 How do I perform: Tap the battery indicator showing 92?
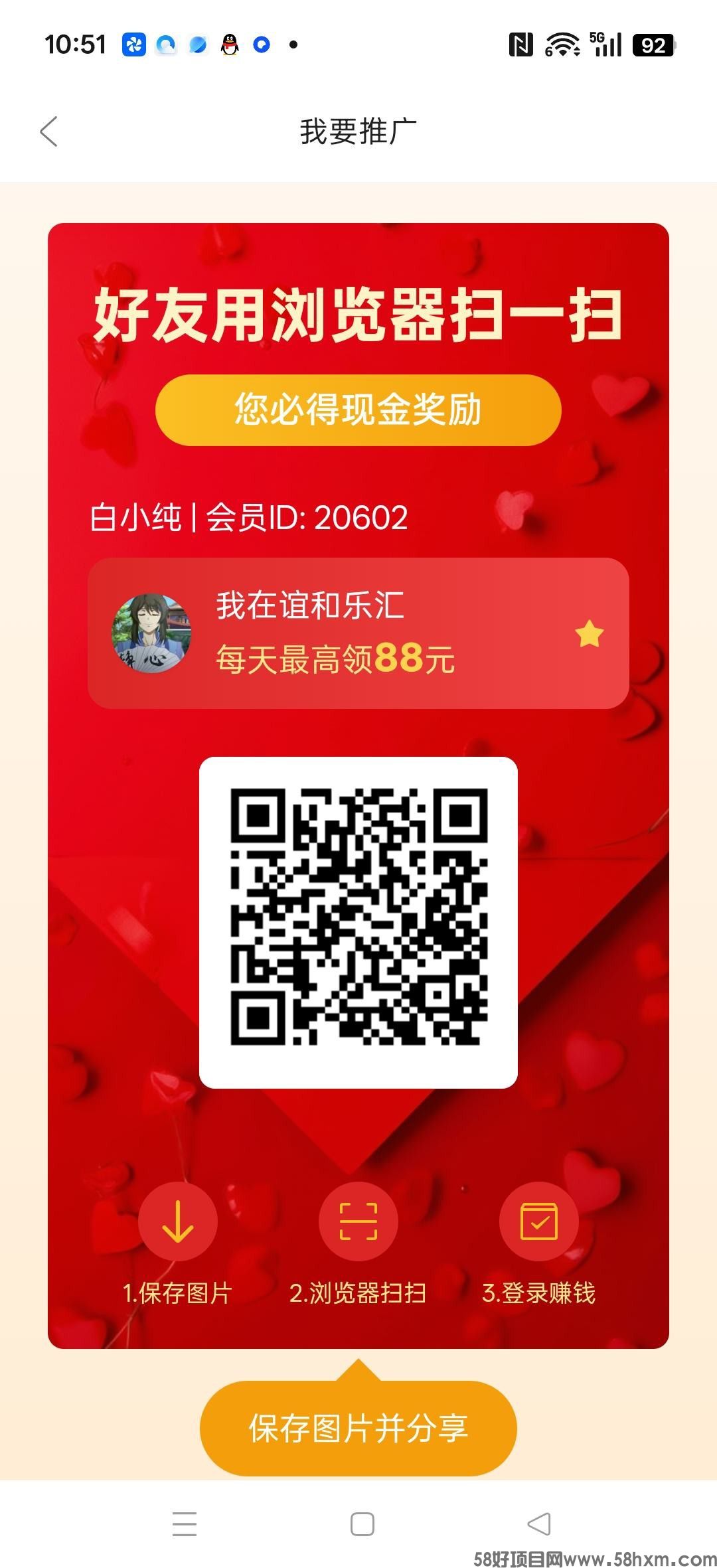point(653,44)
